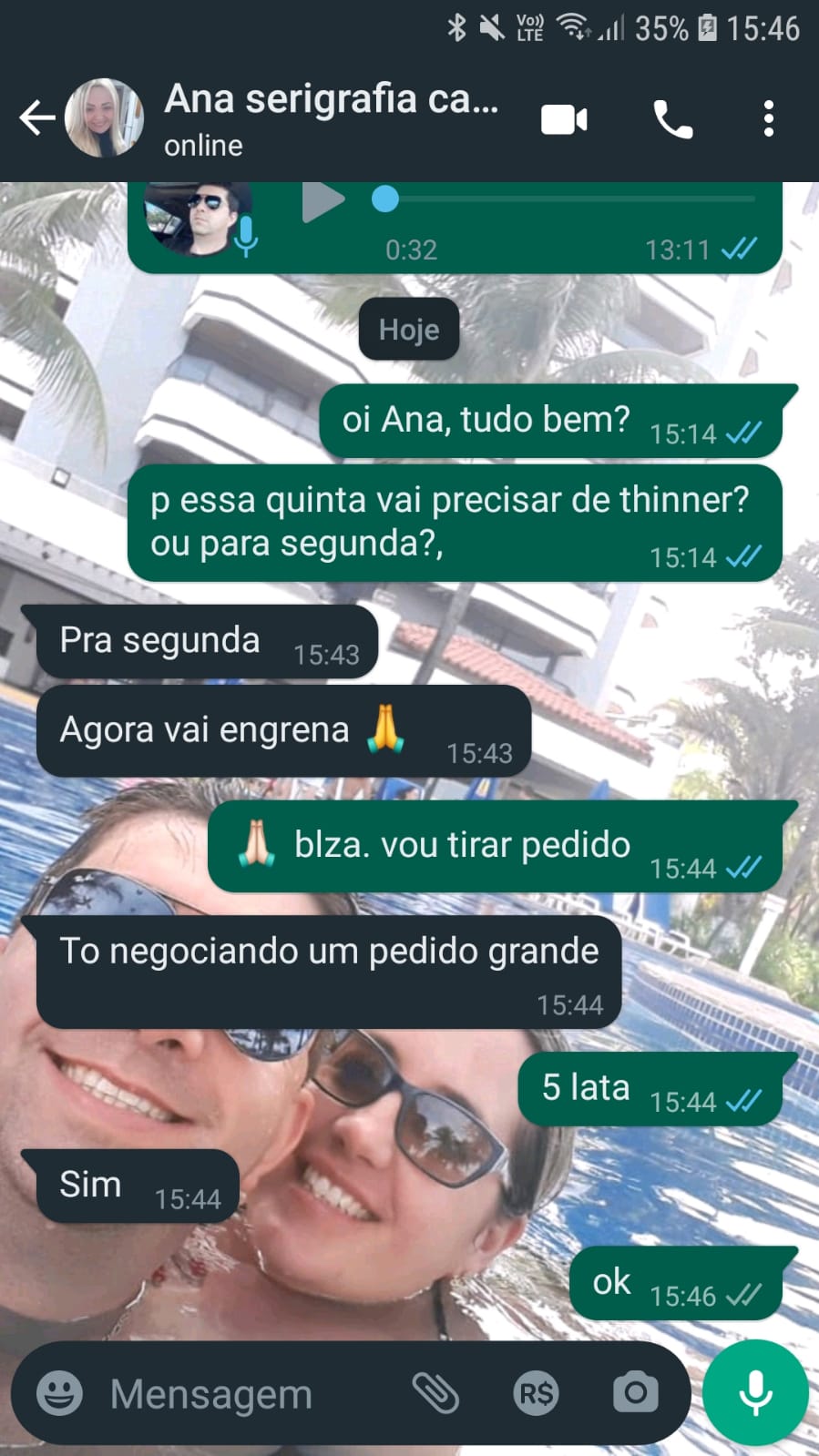This screenshot has width=819, height=1456.
Task: Play the 0:32 voice message
Action: point(322,202)
